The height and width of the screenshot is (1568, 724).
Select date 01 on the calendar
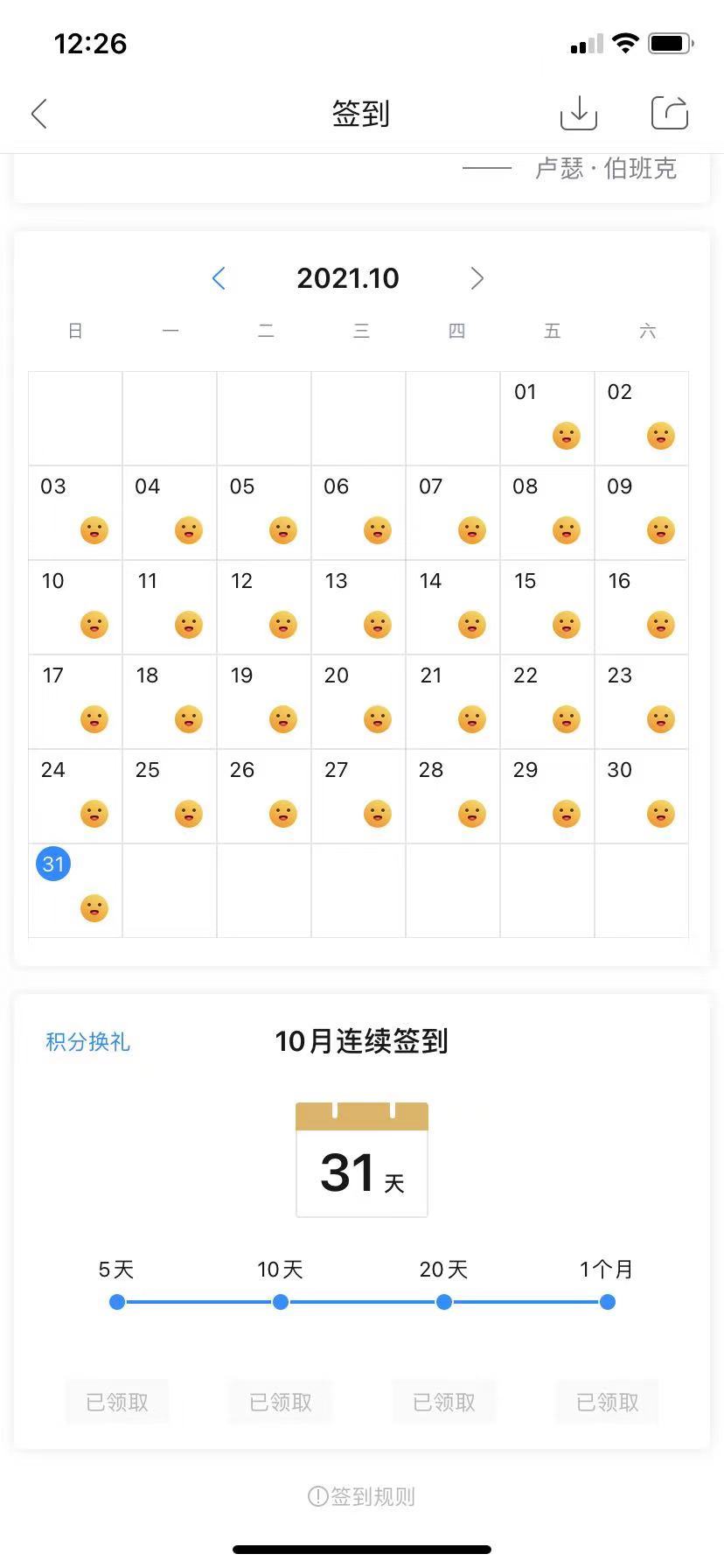point(546,417)
